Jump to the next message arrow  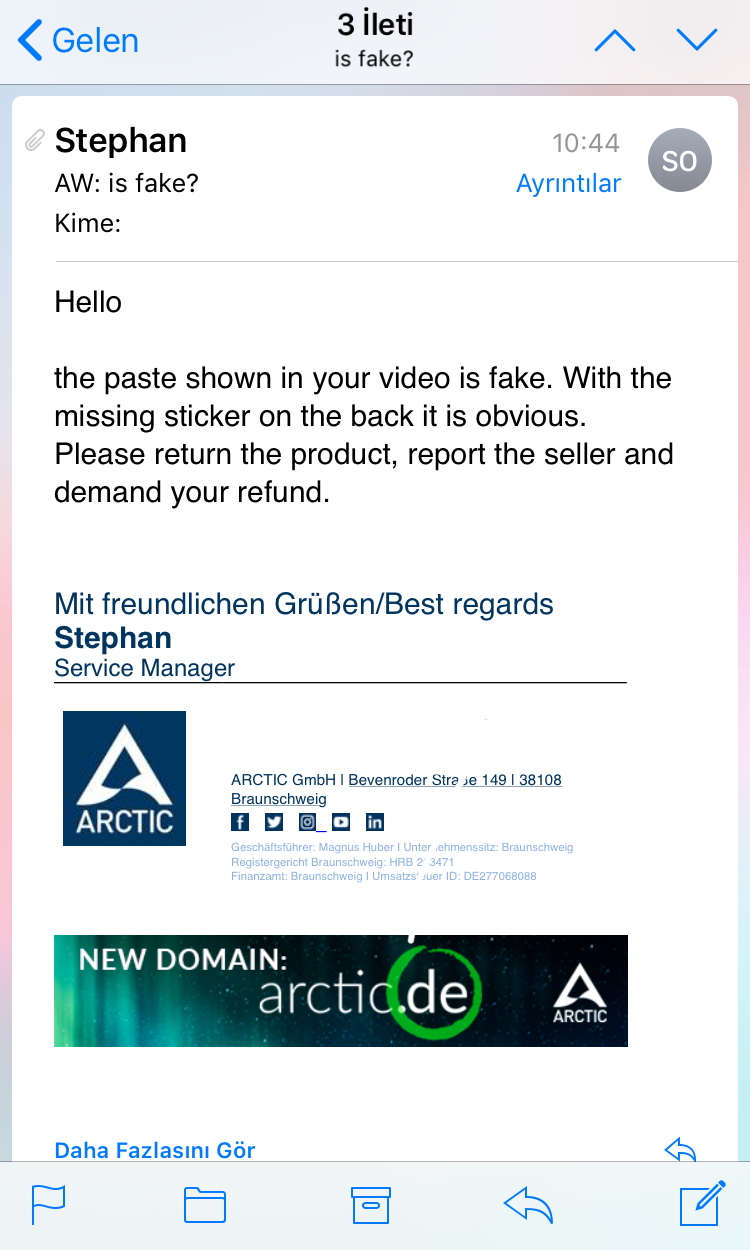(697, 41)
